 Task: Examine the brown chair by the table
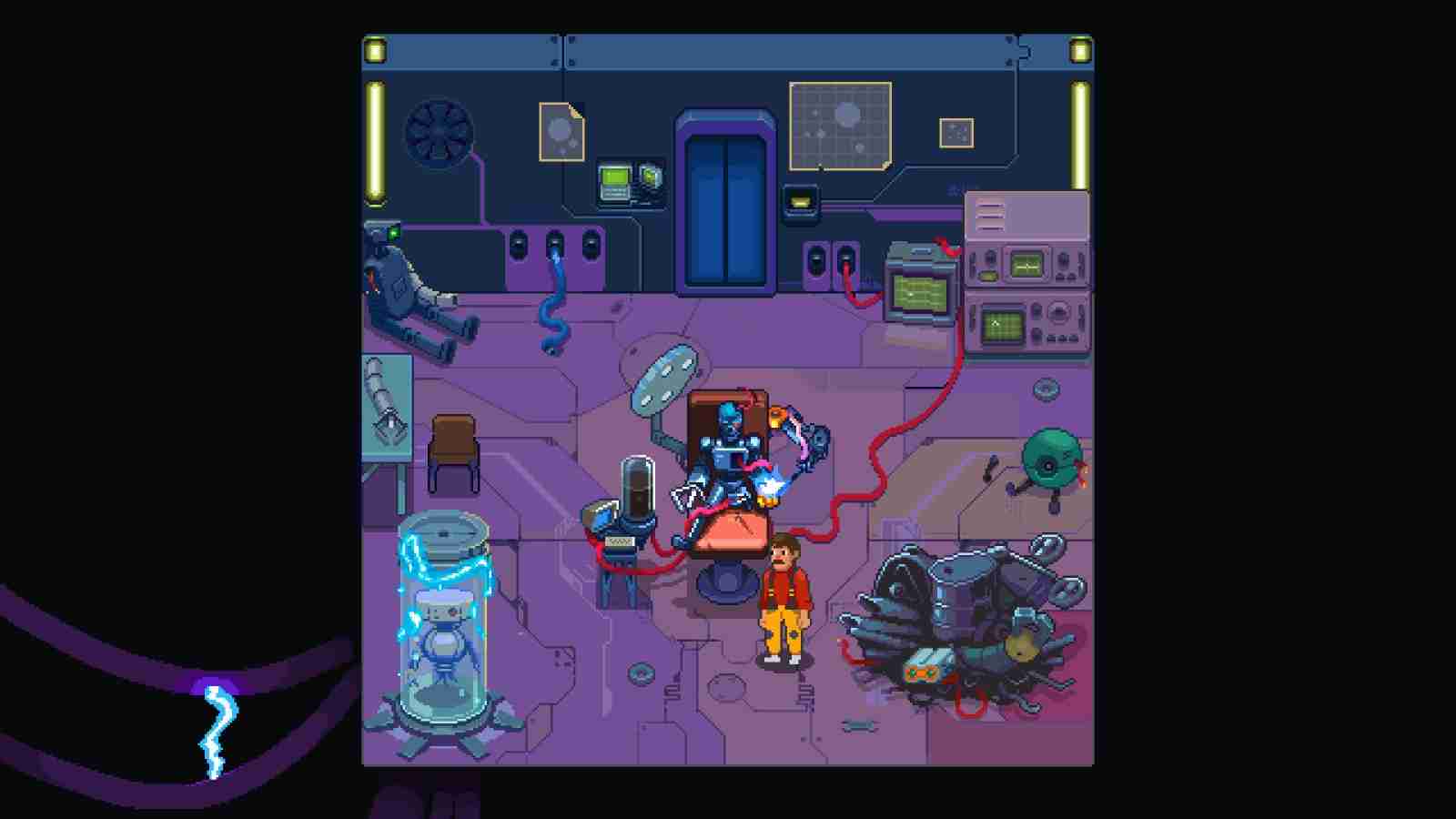pyautogui.click(x=452, y=449)
